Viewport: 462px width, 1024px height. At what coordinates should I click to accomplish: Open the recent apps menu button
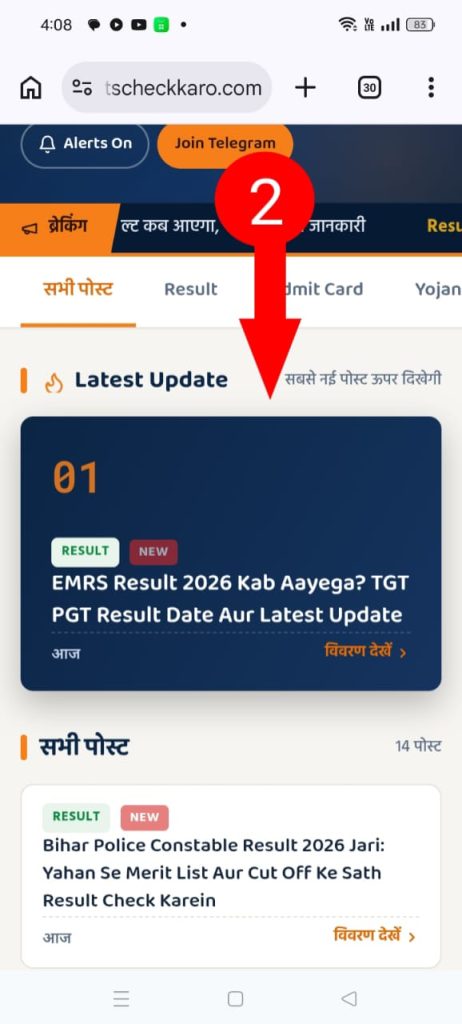[x=121, y=999]
